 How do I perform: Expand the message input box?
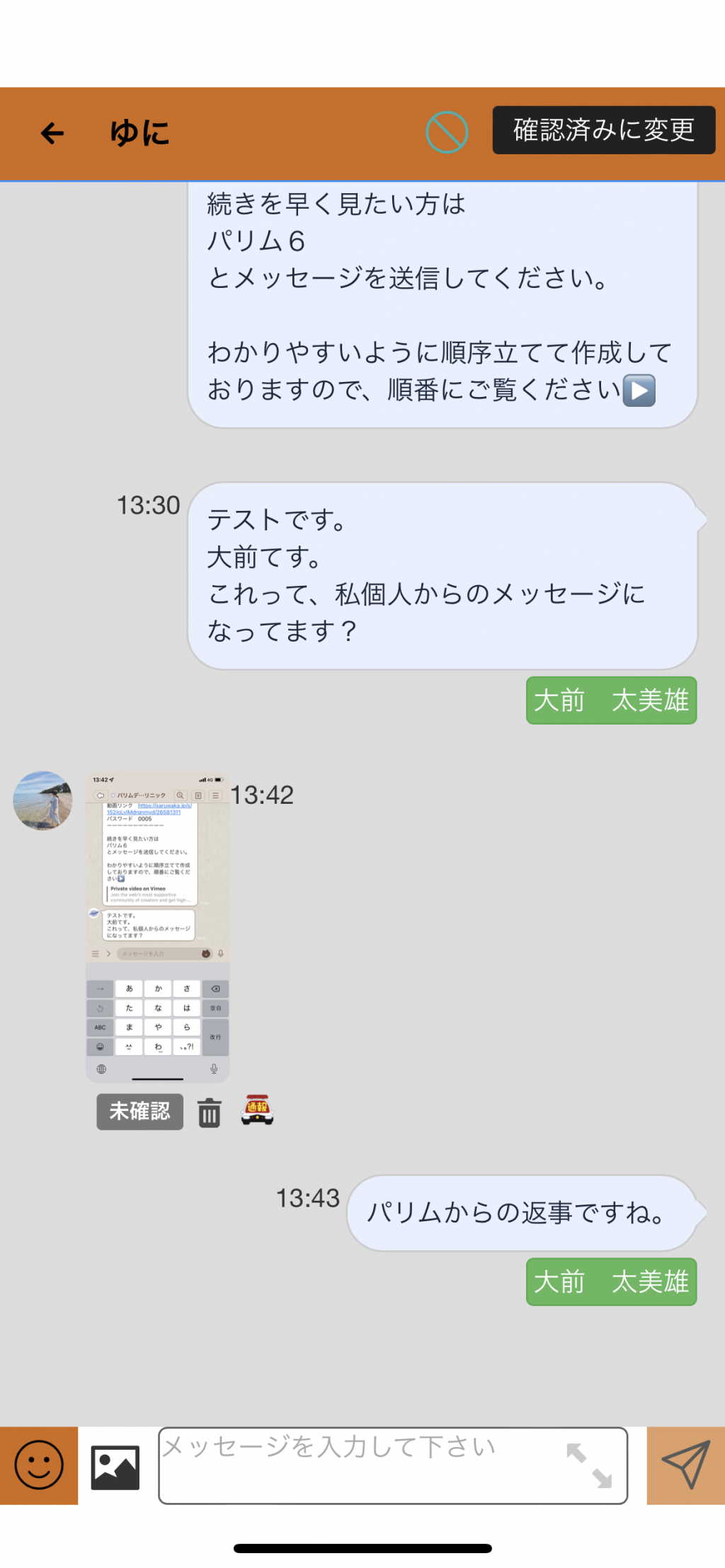(x=589, y=1465)
